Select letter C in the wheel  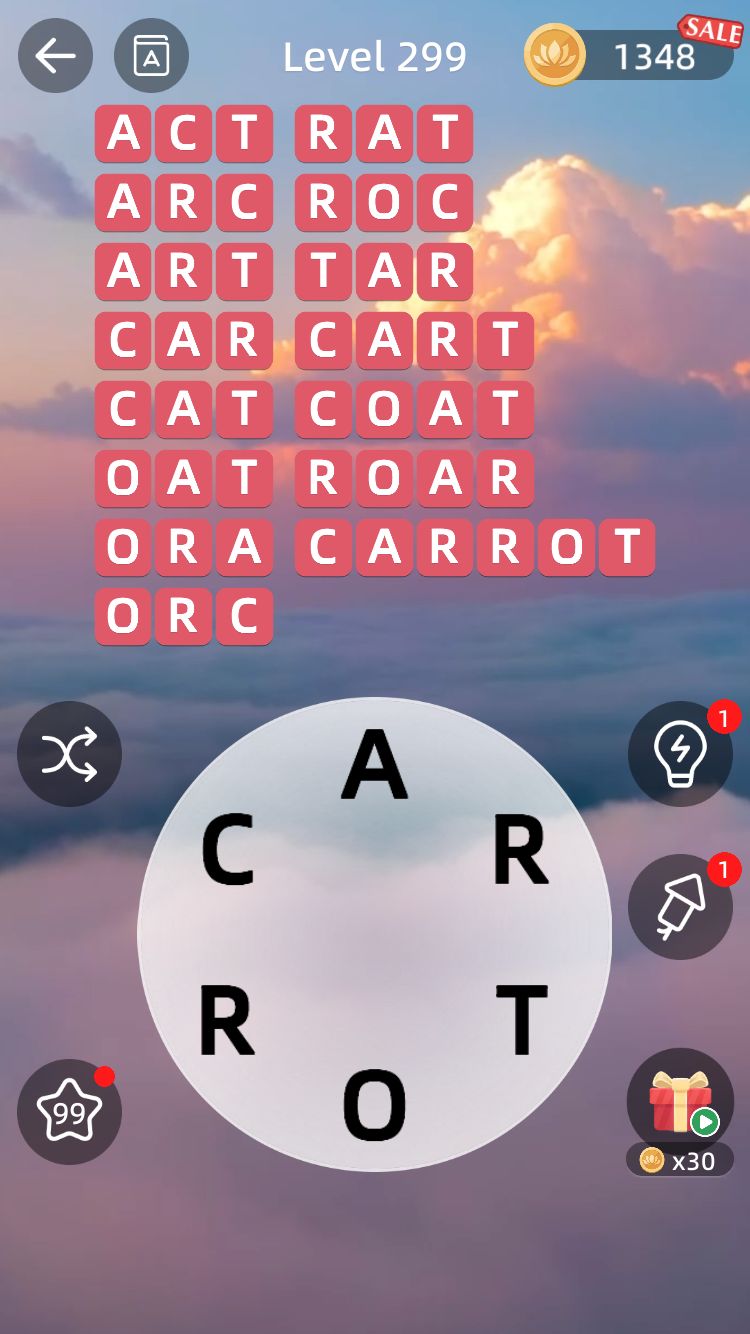tap(228, 851)
